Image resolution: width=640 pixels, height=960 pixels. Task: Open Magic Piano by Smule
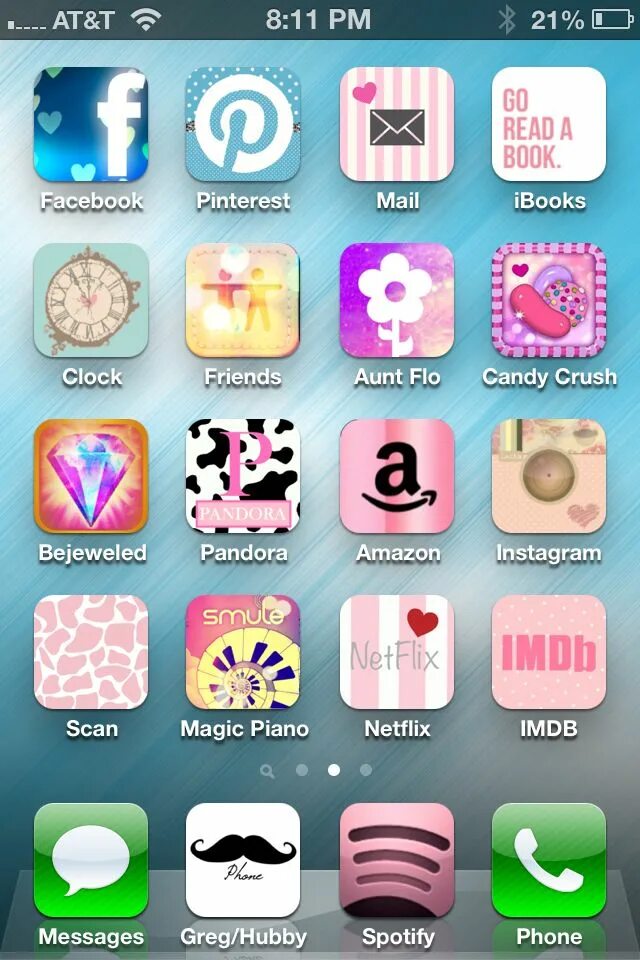(243, 652)
